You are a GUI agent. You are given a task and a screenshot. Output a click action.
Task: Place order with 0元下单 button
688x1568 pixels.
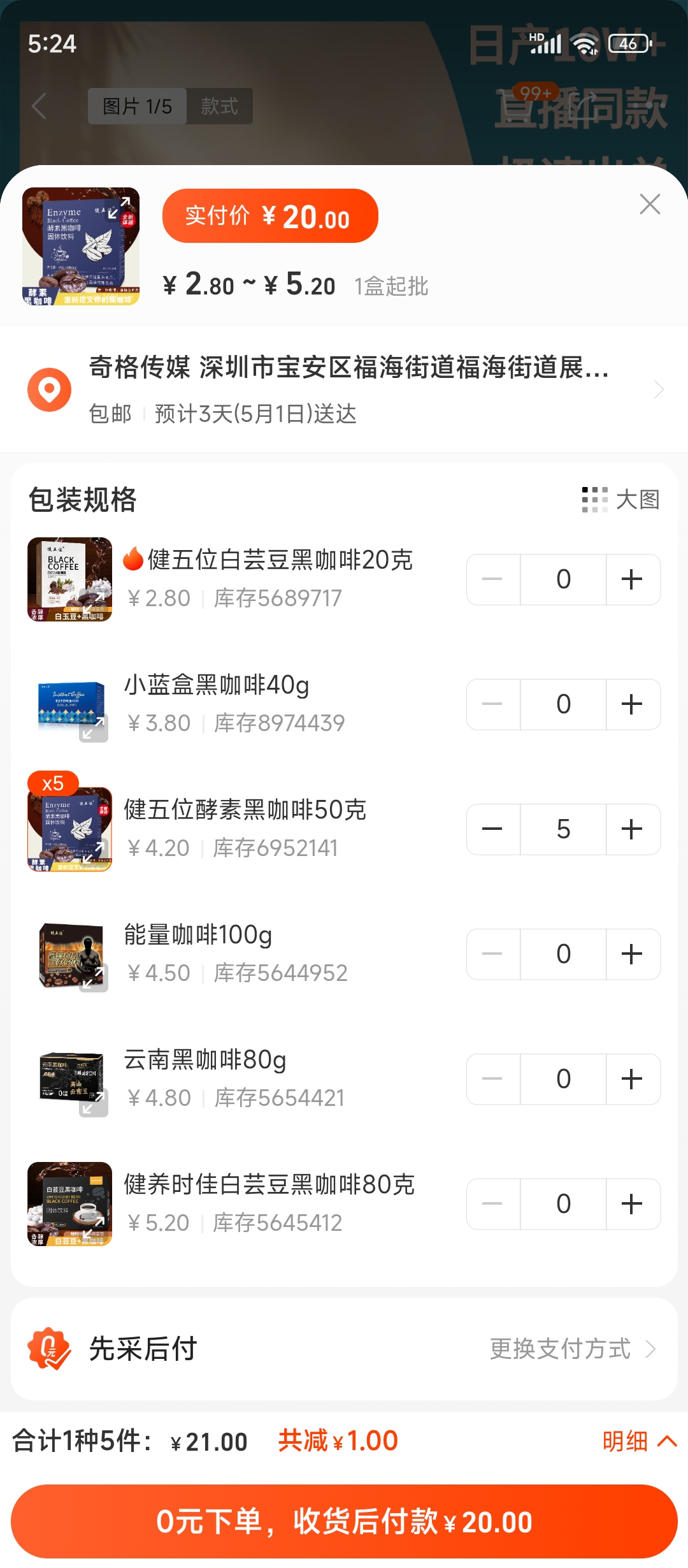pyautogui.click(x=344, y=1521)
